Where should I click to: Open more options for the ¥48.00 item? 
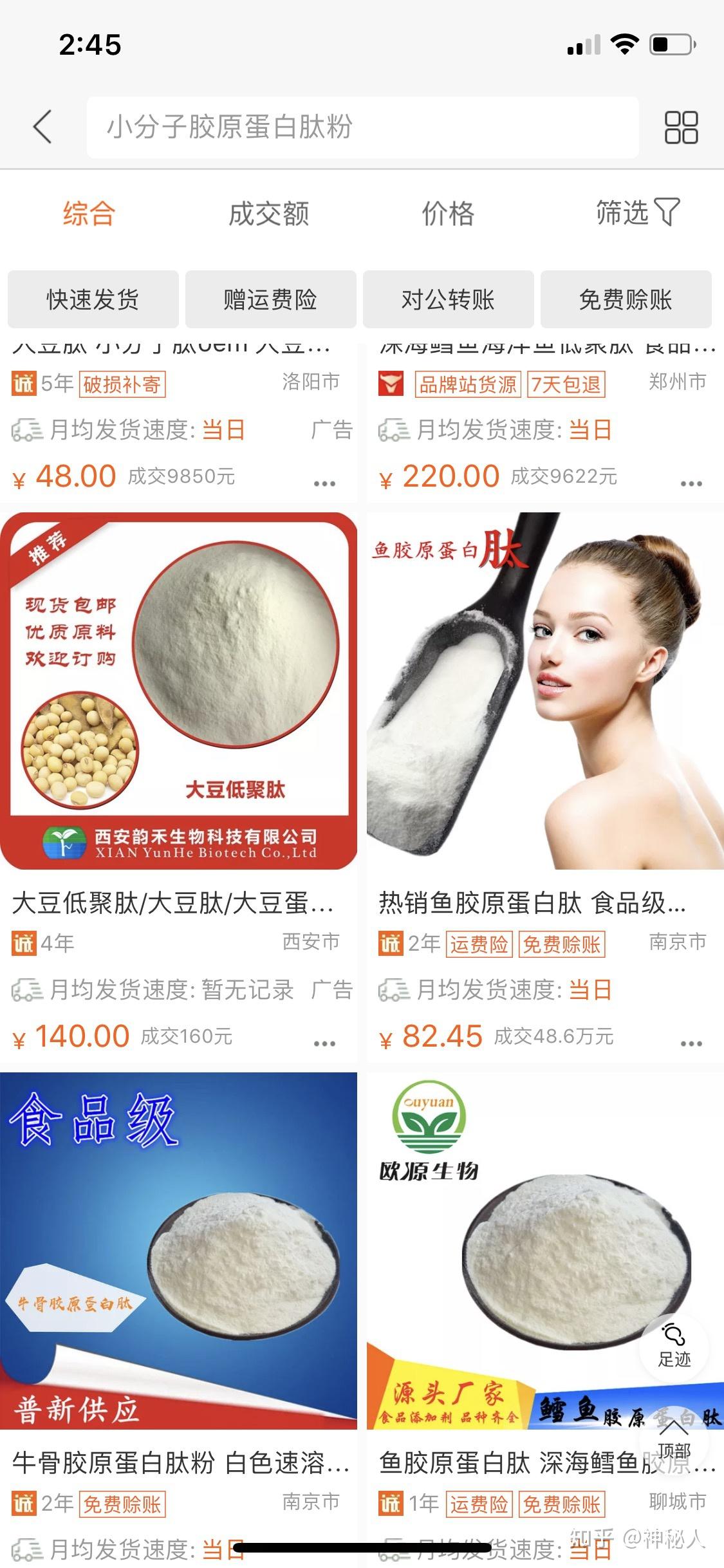324,483
